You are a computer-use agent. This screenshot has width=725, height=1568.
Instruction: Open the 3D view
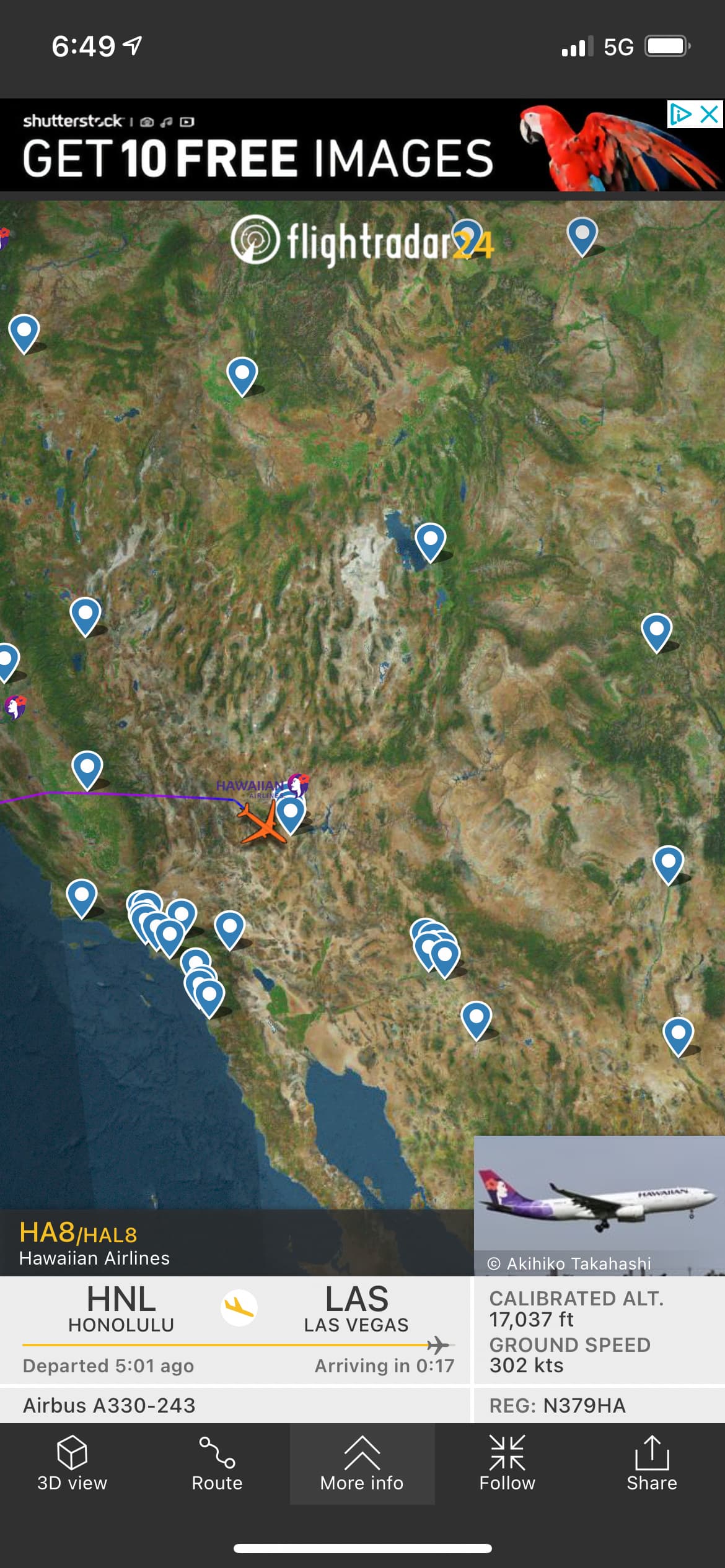pyautogui.click(x=72, y=1464)
